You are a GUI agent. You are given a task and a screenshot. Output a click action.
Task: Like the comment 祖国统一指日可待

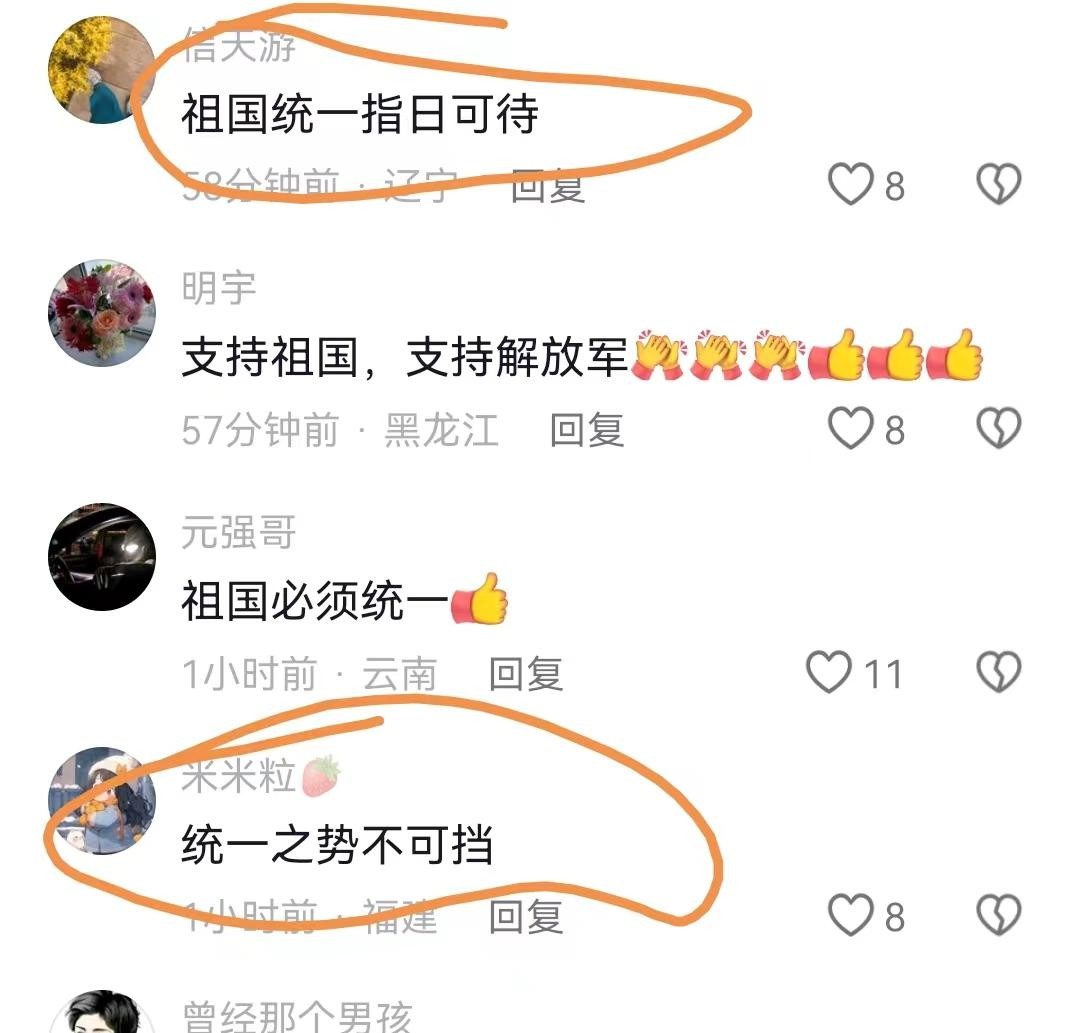[x=851, y=185]
